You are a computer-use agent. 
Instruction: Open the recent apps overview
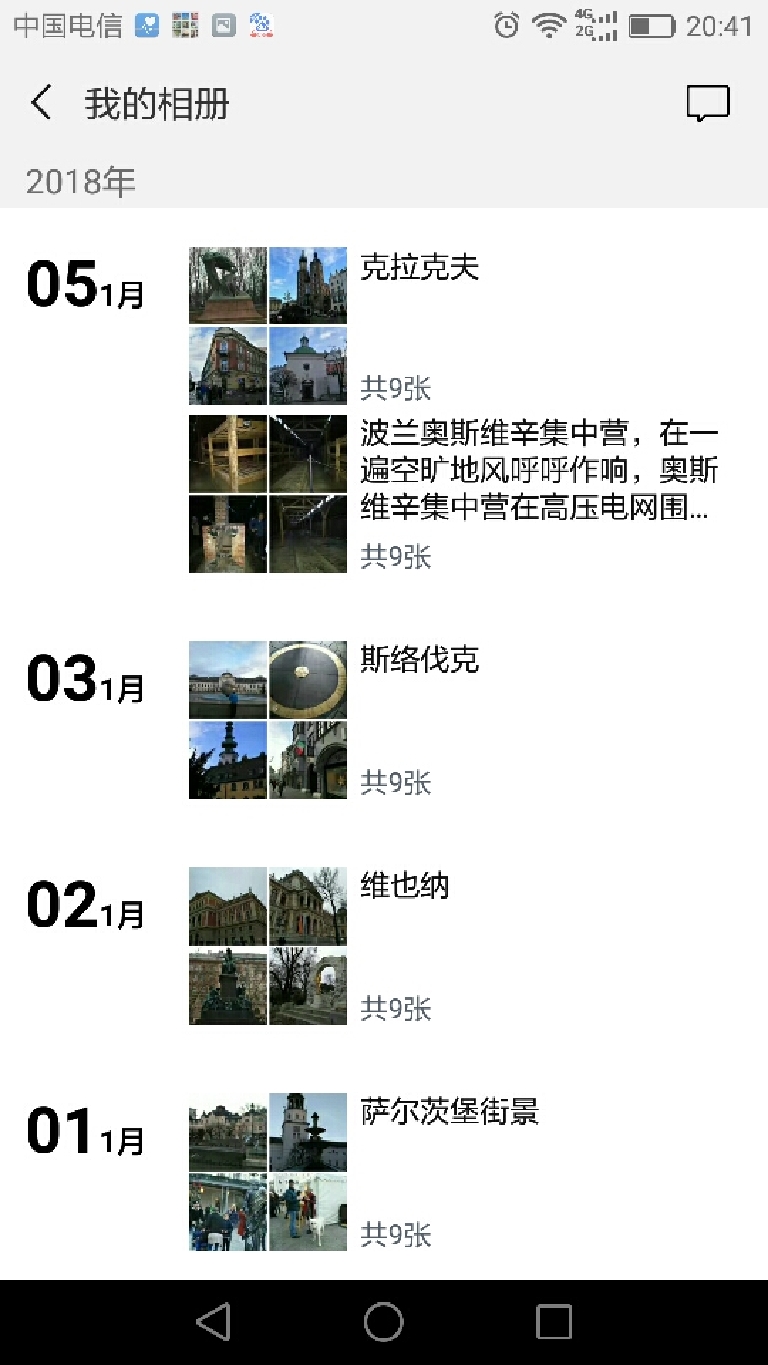553,1322
